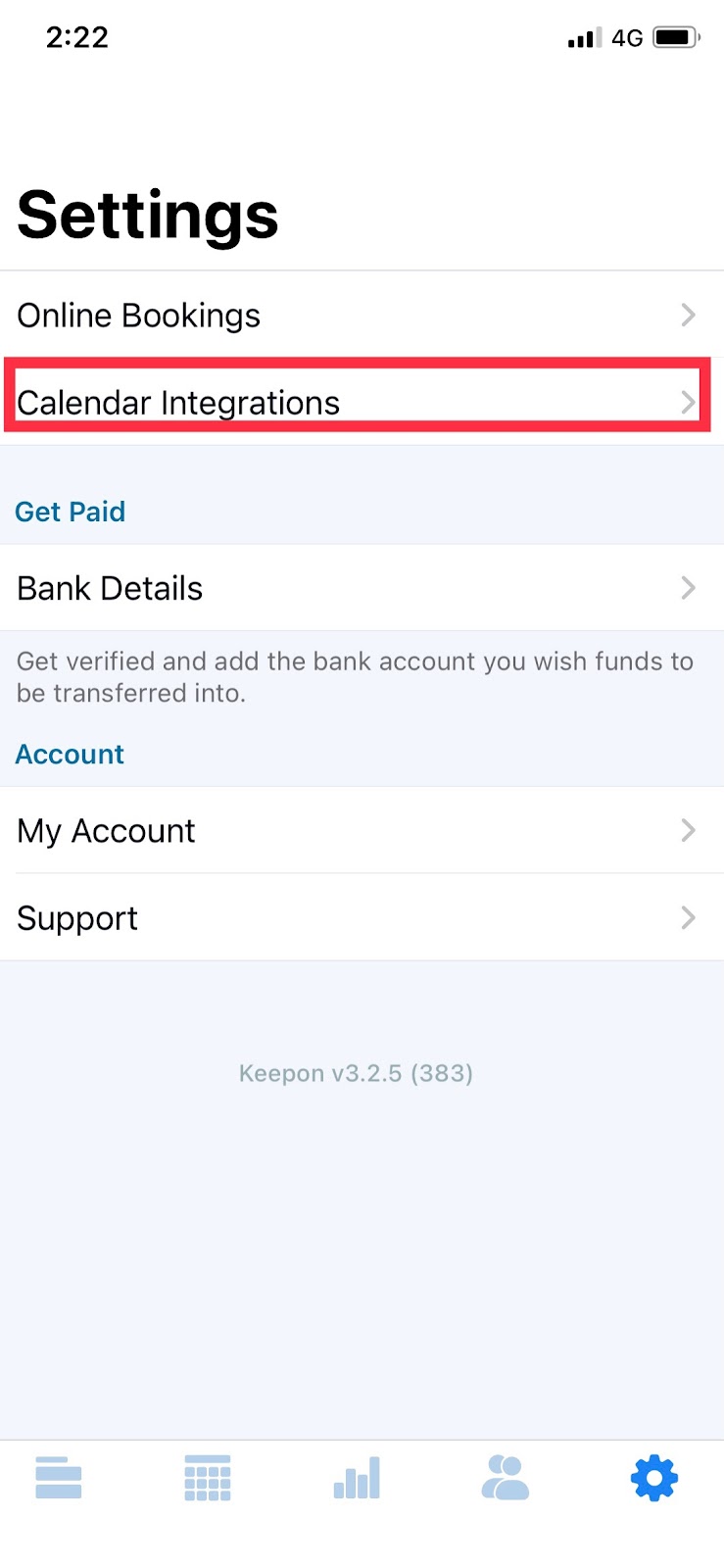Viewport: 724px width, 1568px height.
Task: Open Calendar Integrations row
Action: click(361, 402)
